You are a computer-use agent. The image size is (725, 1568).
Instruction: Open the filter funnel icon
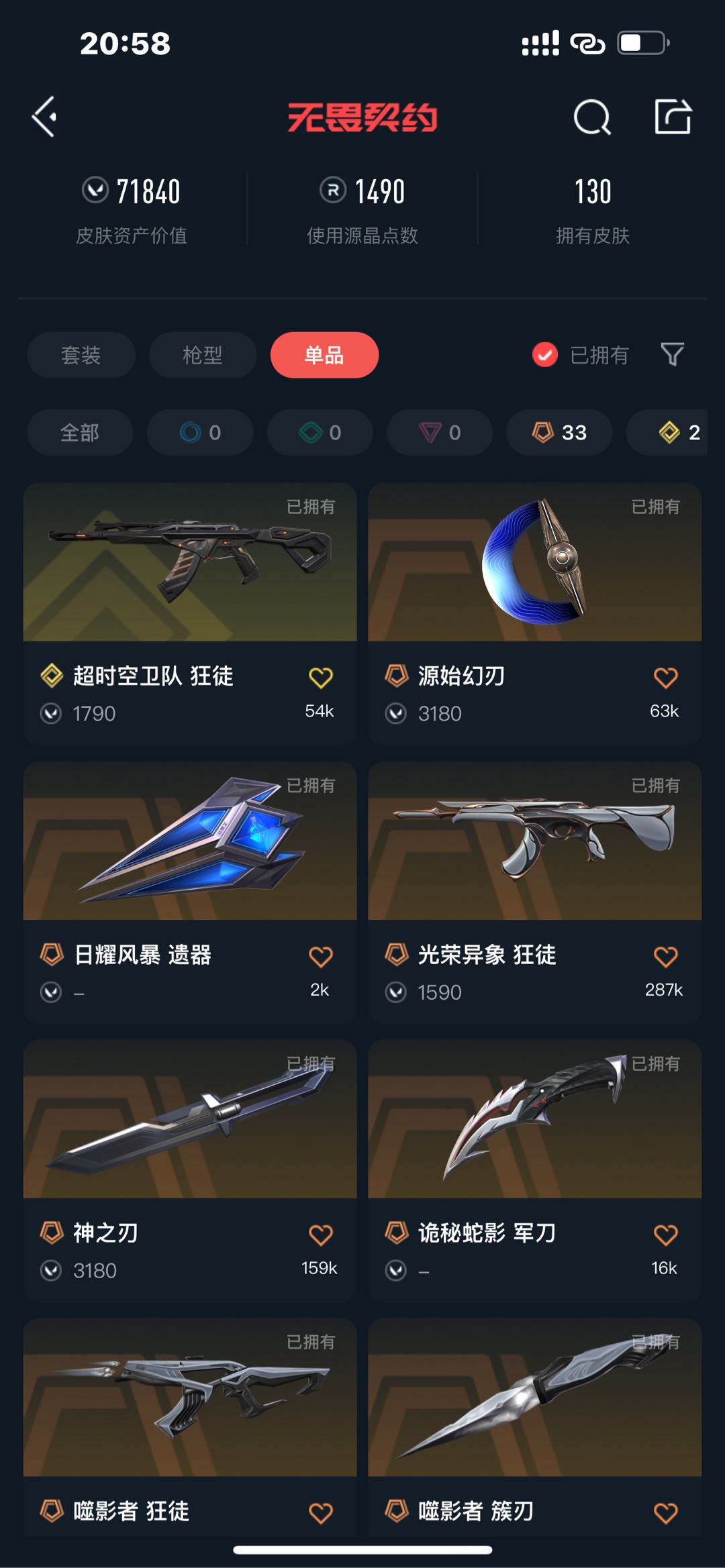pos(672,354)
